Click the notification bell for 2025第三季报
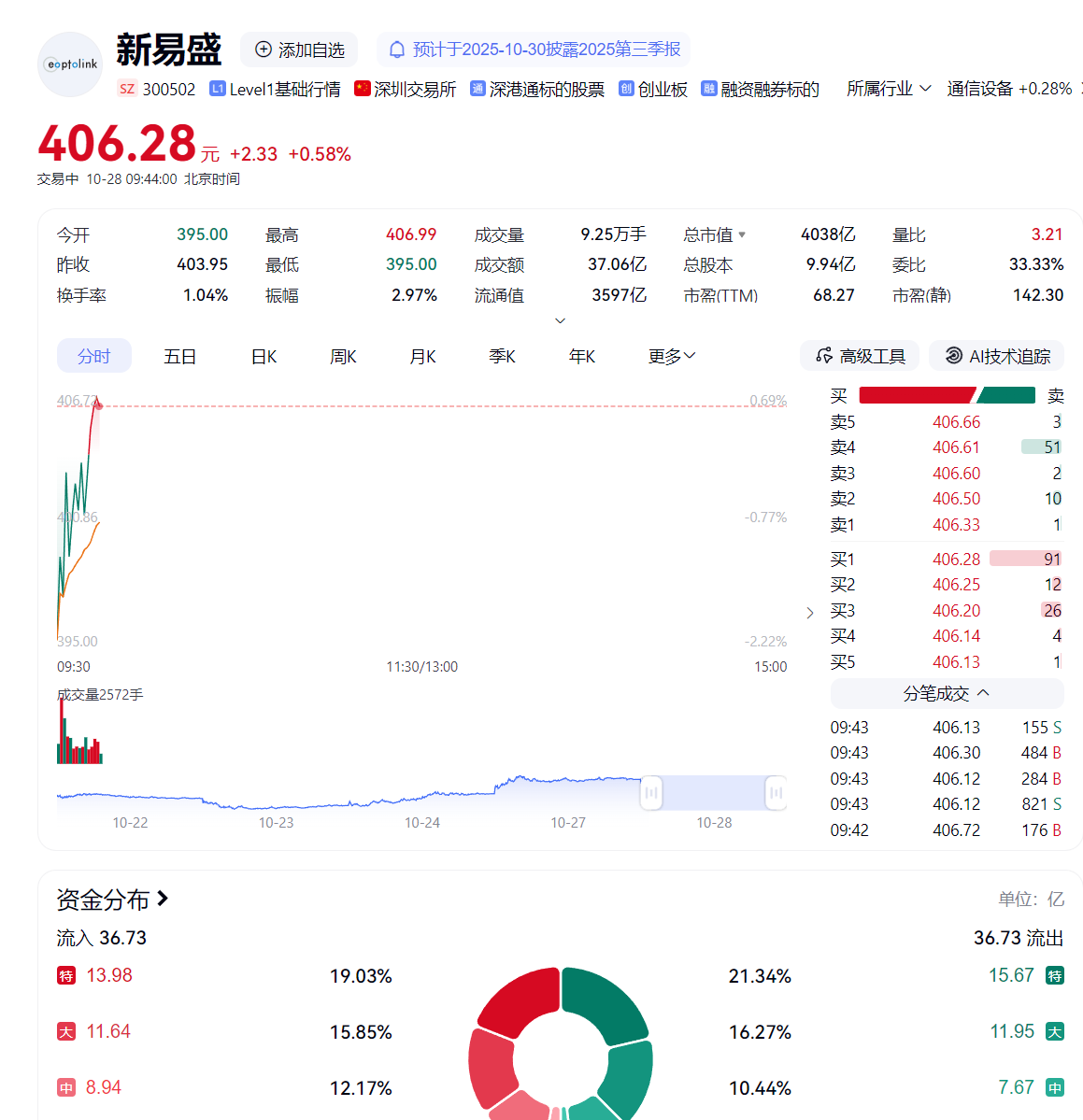Image resolution: width=1083 pixels, height=1120 pixels. pyautogui.click(x=396, y=50)
